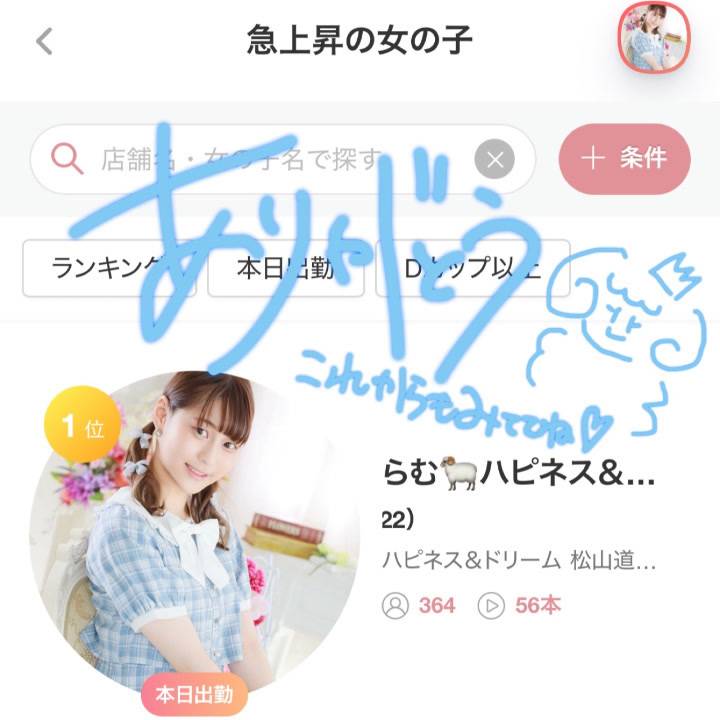Image resolution: width=720 pixels, height=720 pixels.
Task: Clear the search field with the X button
Action: pyautogui.click(x=495, y=158)
